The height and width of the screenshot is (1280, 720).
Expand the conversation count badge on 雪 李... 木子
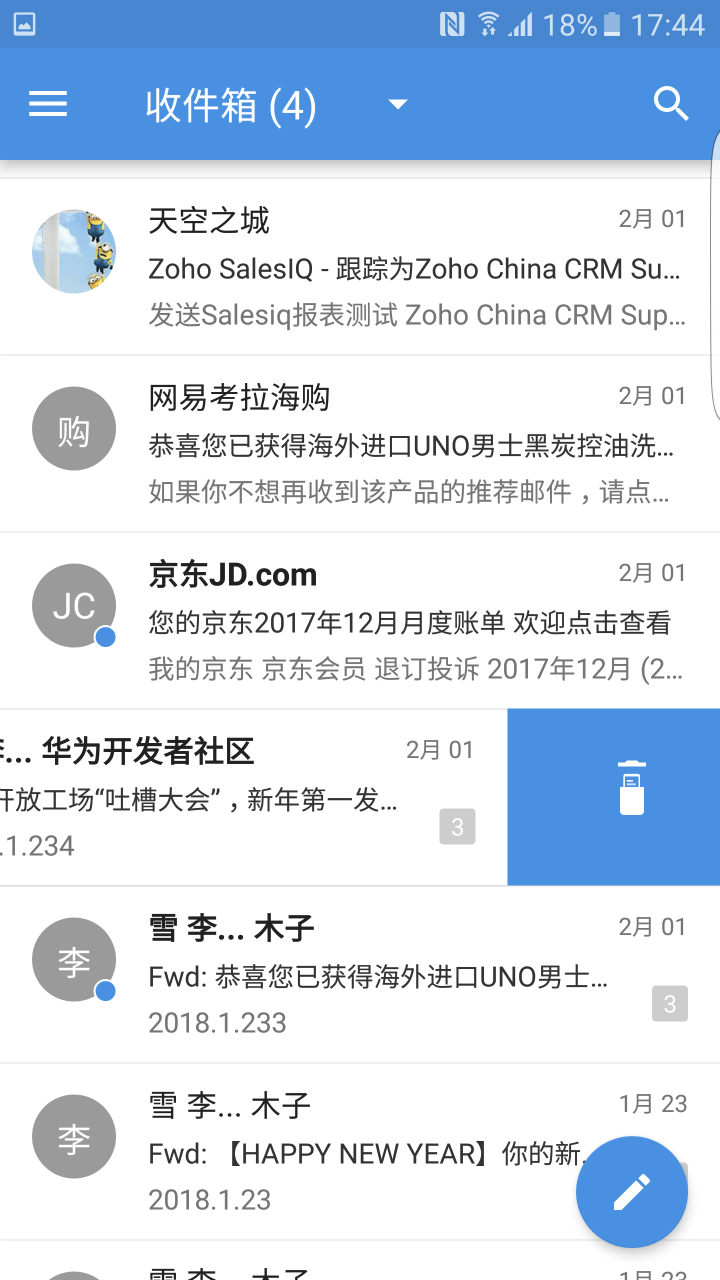[668, 1003]
